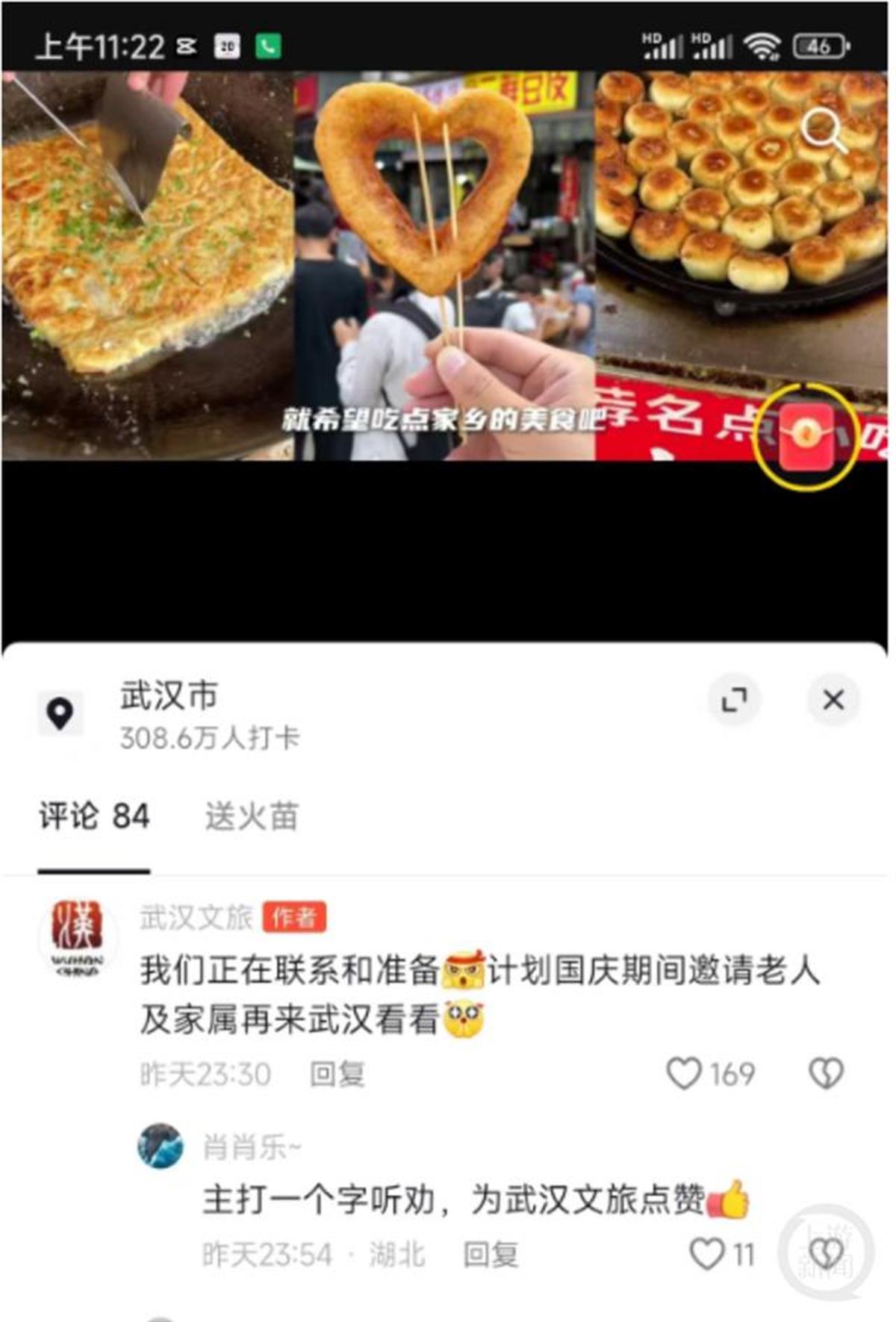Like 肖肖乐~'s comment with 11 likes

pos(706,1254)
